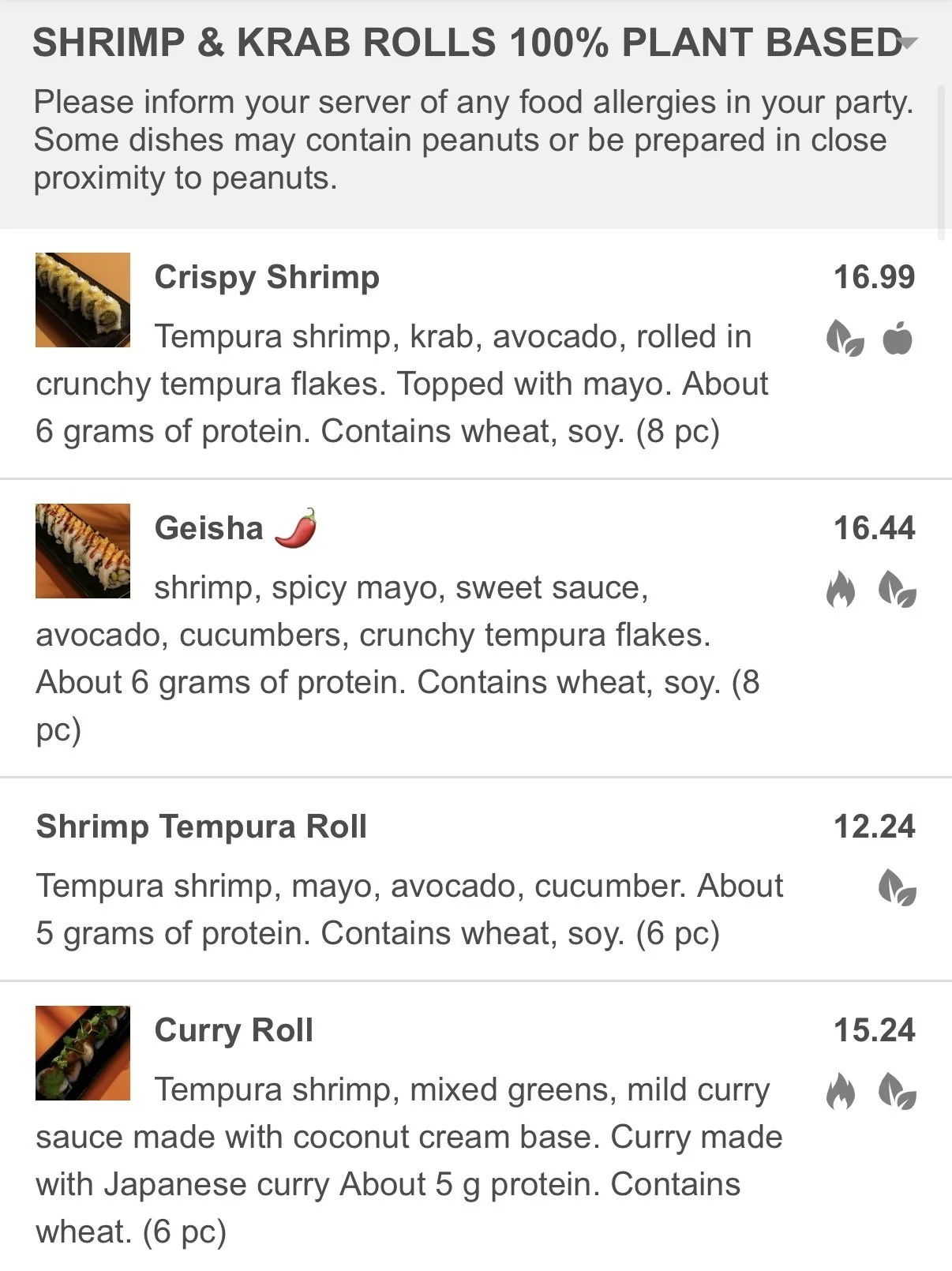Enlarge the Geisha roll photo
This screenshot has width=952, height=1271.
(83, 551)
